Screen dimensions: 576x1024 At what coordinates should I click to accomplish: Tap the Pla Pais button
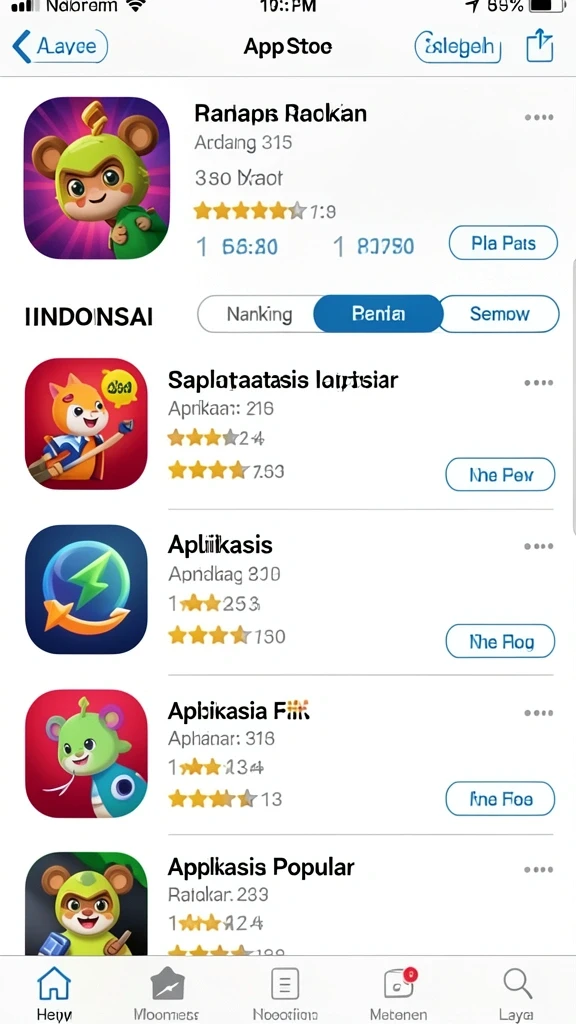[503, 244]
